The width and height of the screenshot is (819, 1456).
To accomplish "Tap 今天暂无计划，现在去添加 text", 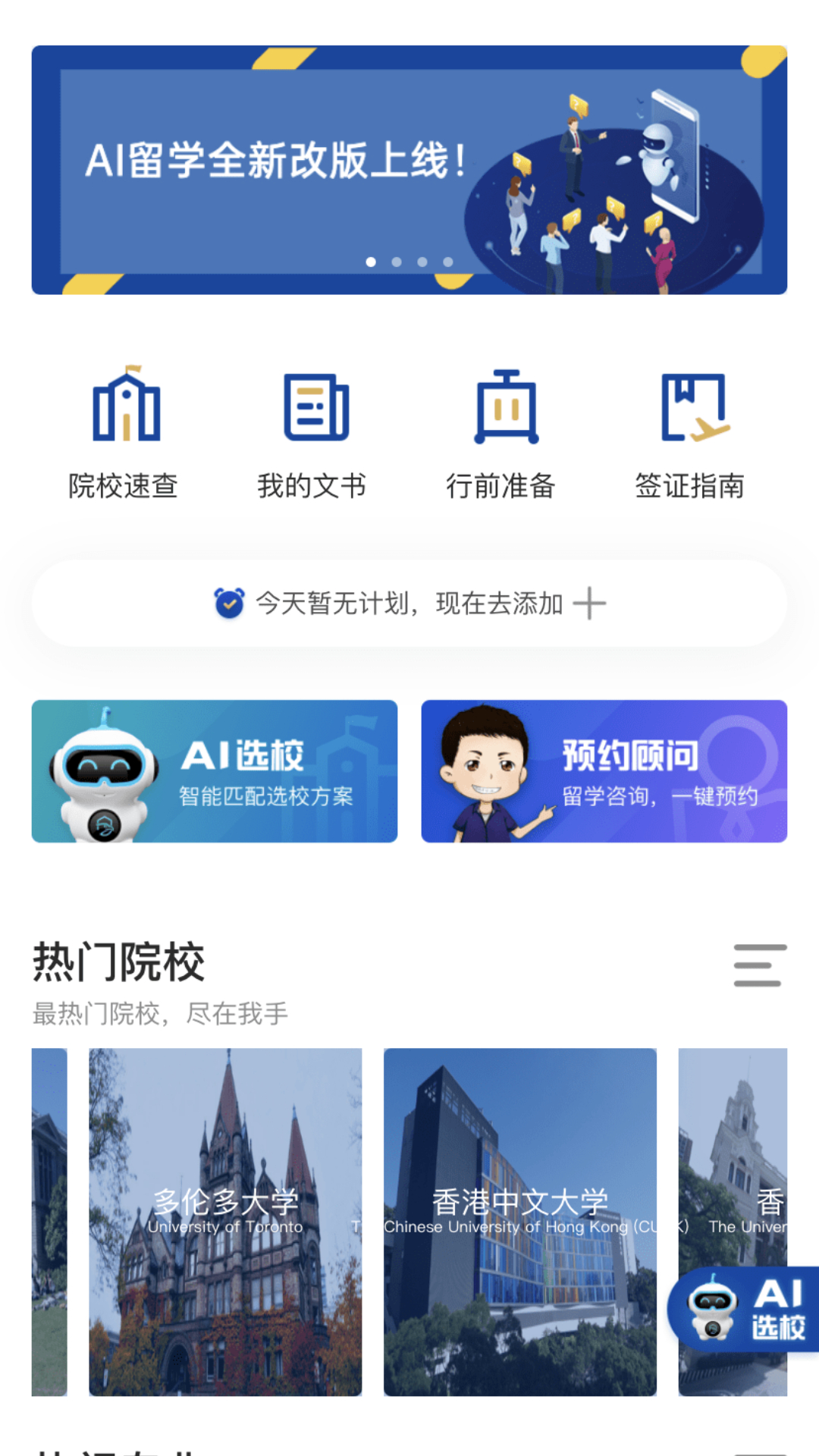I will pyautogui.click(x=409, y=603).
